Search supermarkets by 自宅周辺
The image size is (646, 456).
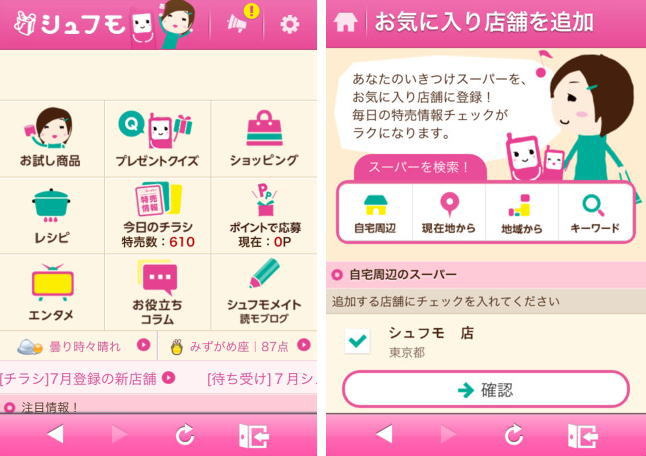(375, 214)
